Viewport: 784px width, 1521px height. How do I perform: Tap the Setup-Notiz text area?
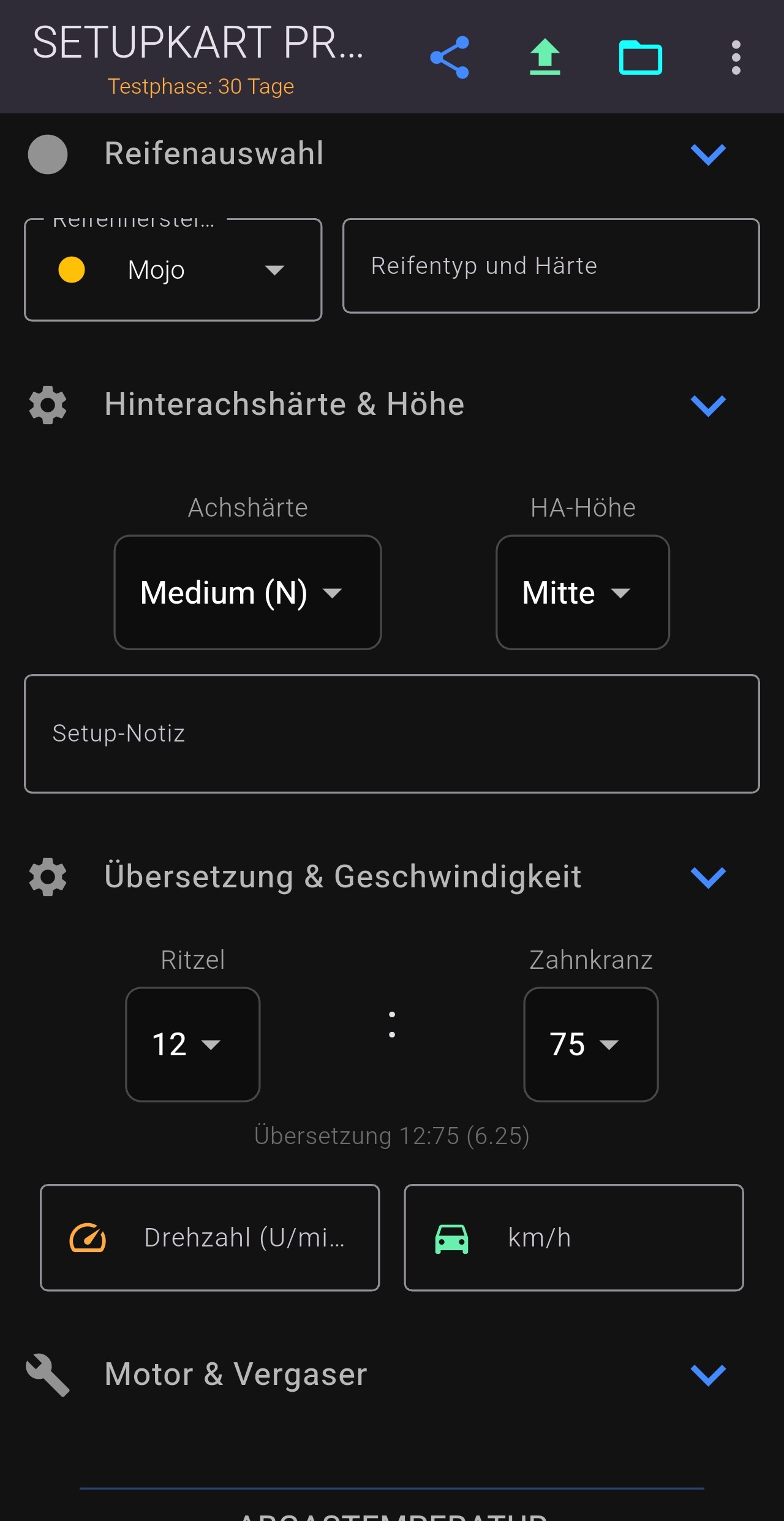point(392,734)
